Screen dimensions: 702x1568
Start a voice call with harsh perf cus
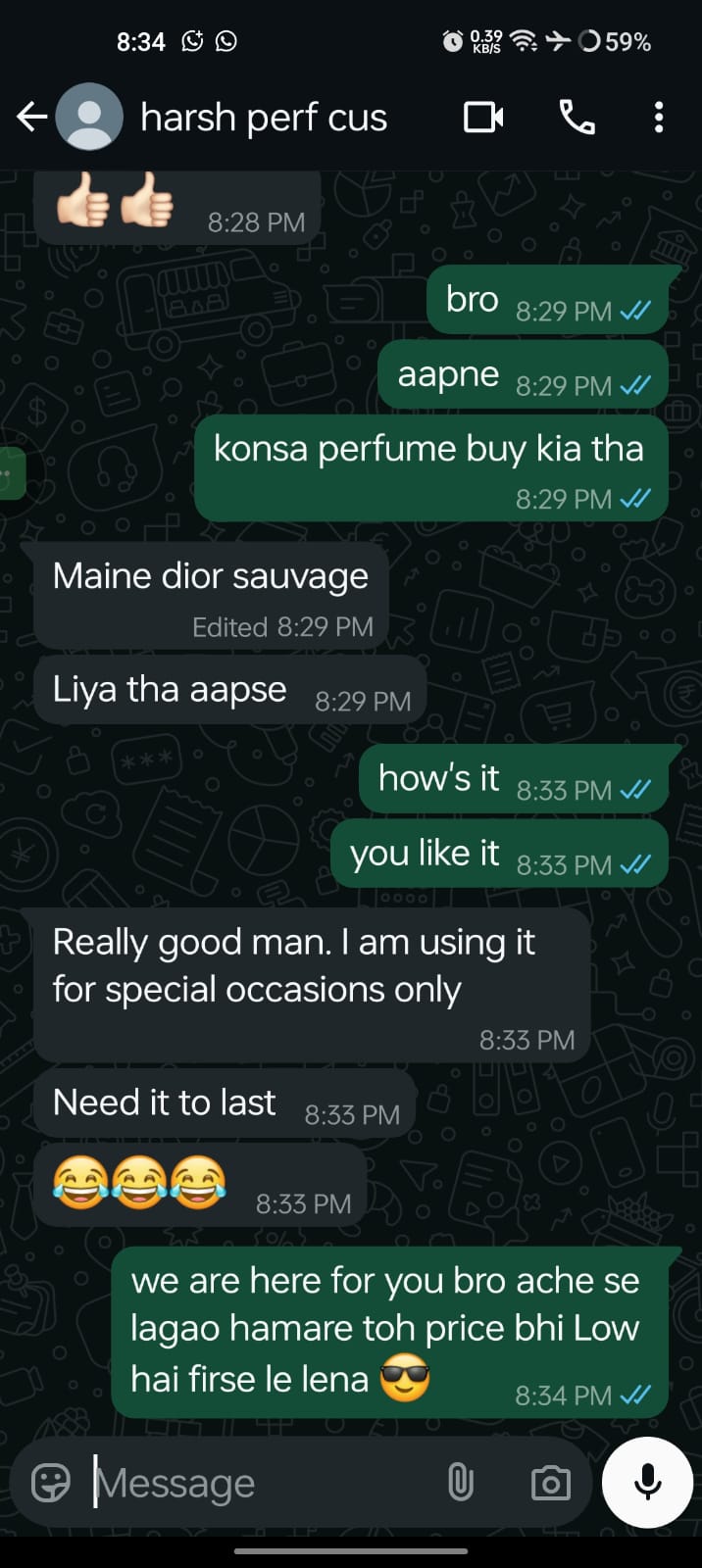[577, 118]
